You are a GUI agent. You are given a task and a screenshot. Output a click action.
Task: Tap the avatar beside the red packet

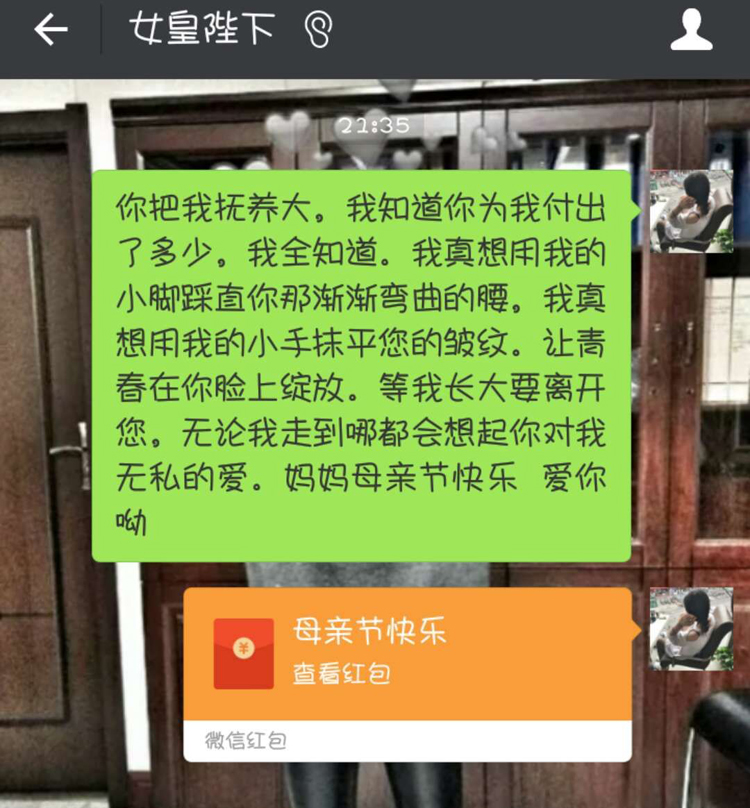pyautogui.click(x=691, y=629)
